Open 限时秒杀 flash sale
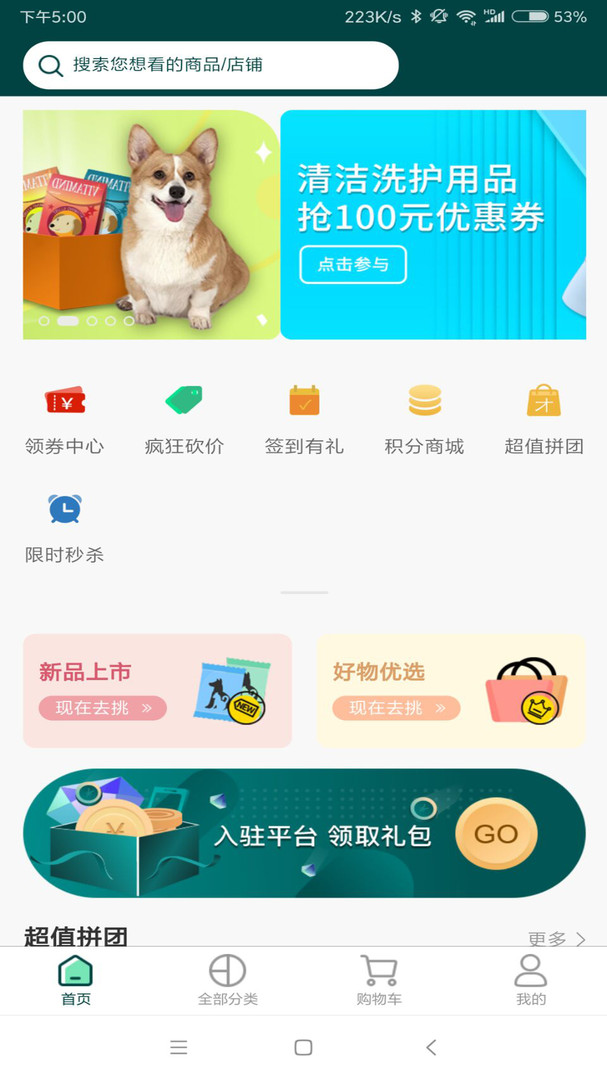 coord(65,527)
